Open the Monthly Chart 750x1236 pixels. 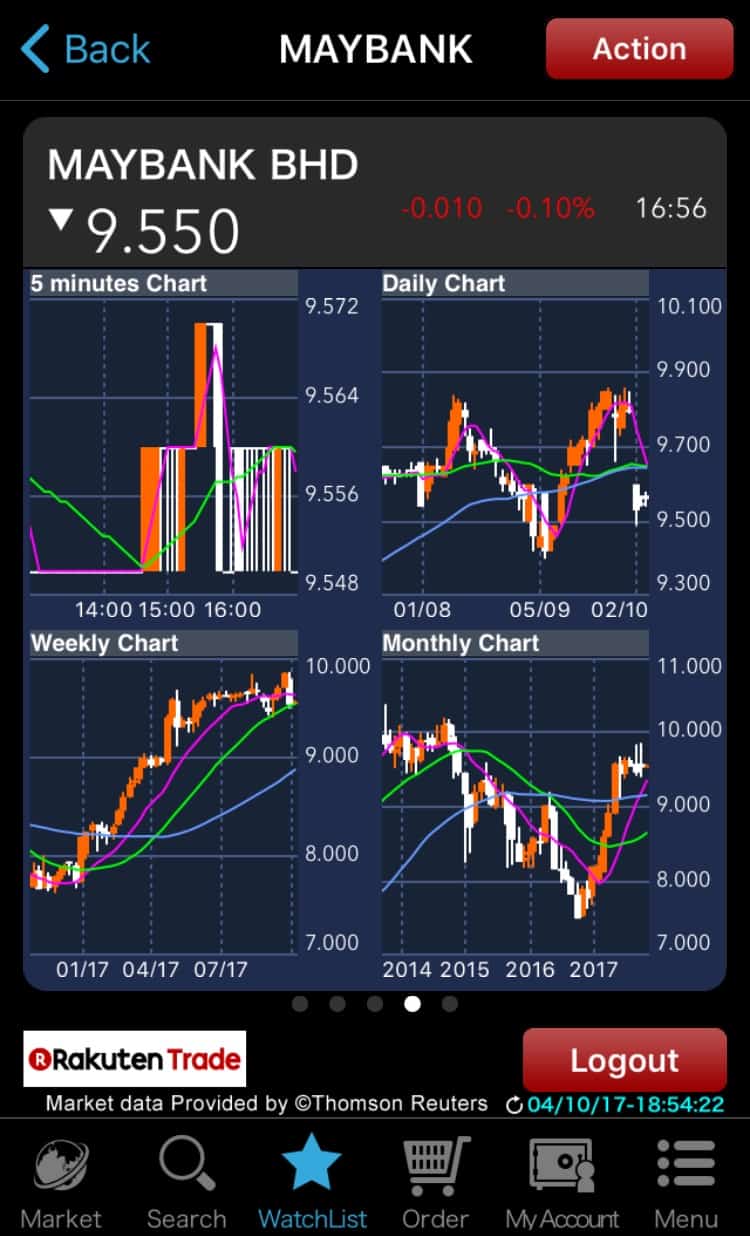tap(515, 806)
